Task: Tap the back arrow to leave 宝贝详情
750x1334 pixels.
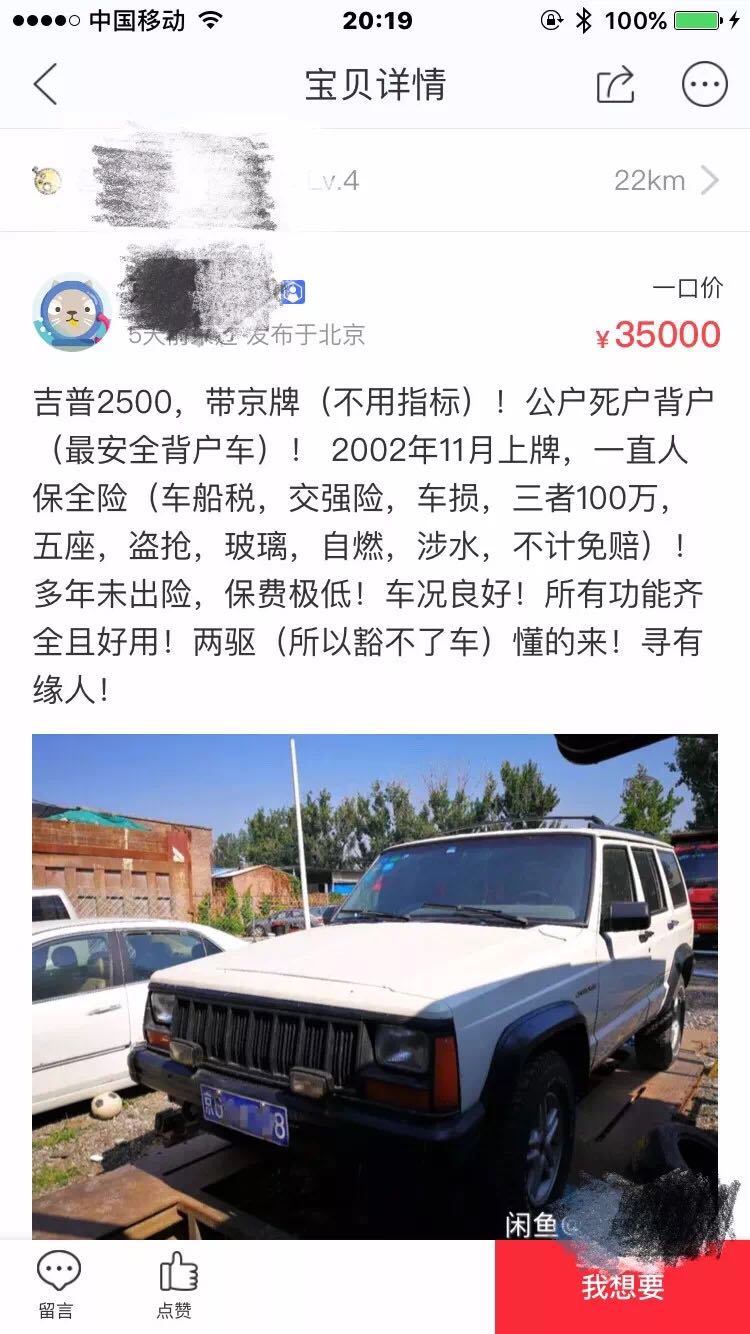Action: (x=44, y=86)
